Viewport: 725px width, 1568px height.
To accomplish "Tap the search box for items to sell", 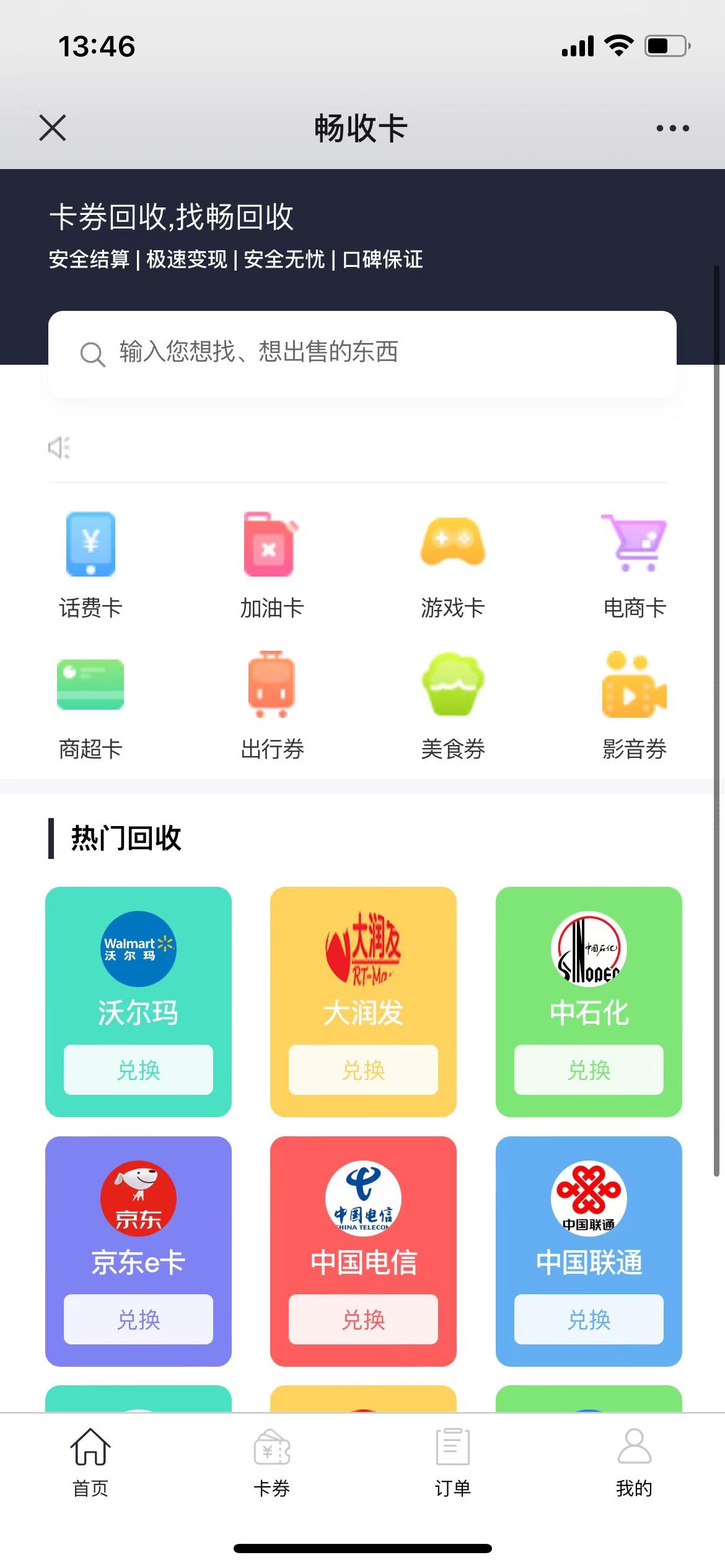I will click(x=362, y=353).
